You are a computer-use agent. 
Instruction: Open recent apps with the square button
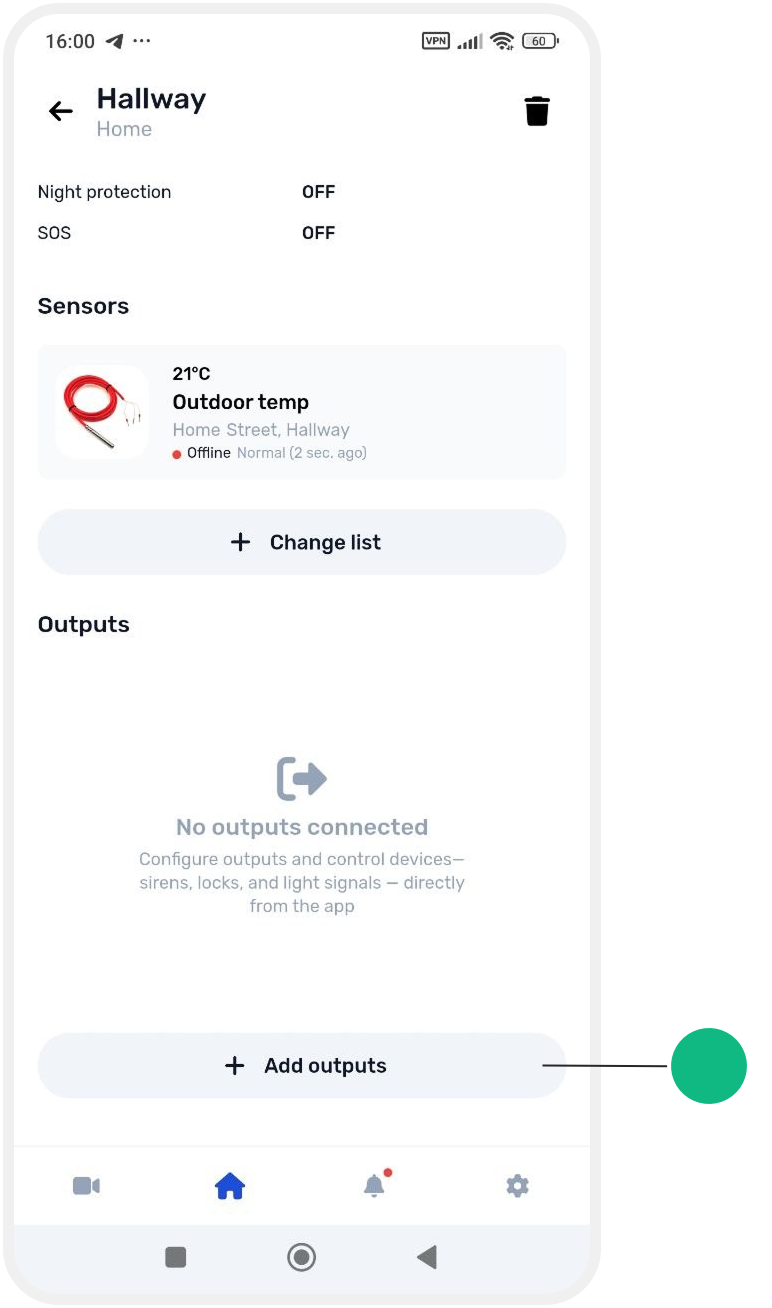pyautogui.click(x=176, y=1257)
